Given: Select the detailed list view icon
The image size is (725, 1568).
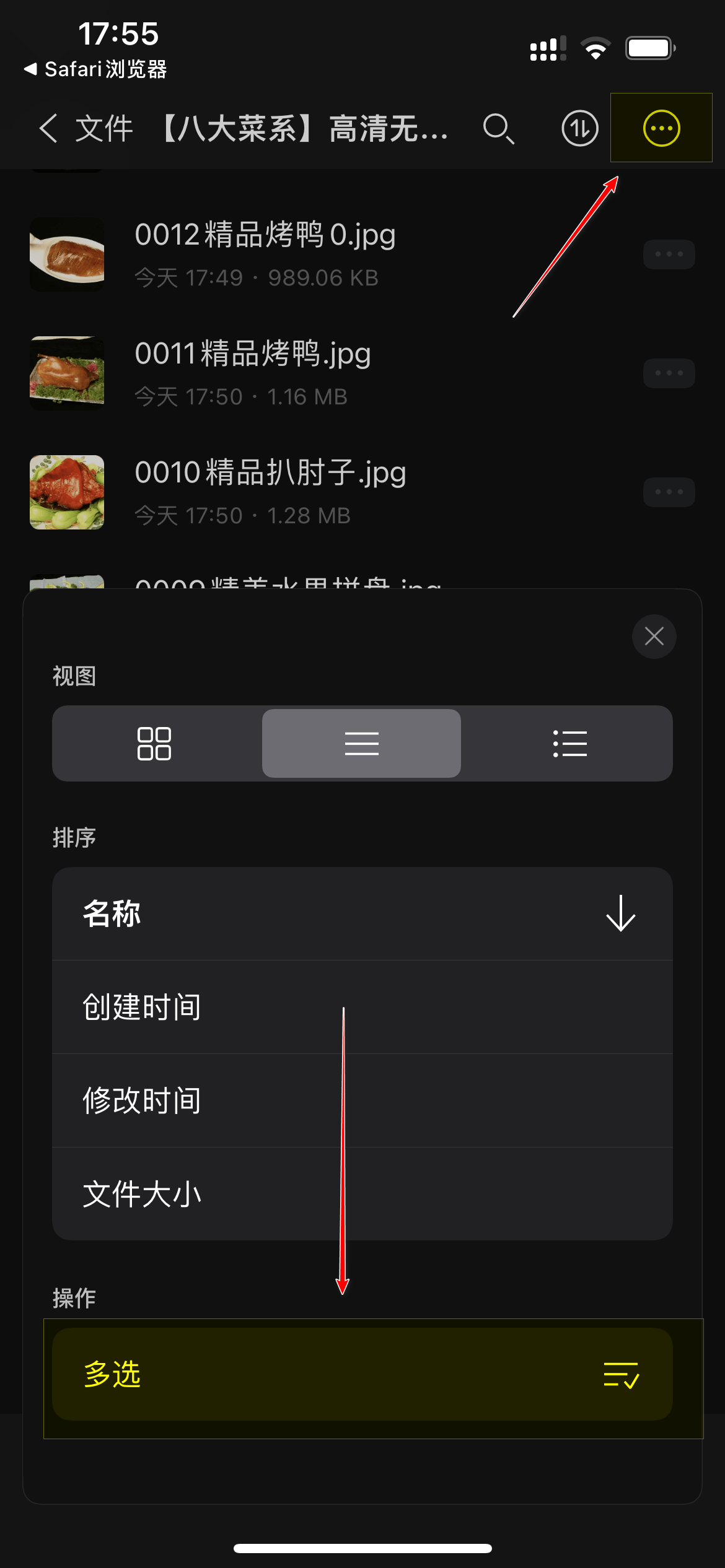Looking at the screenshot, I should pos(570,744).
